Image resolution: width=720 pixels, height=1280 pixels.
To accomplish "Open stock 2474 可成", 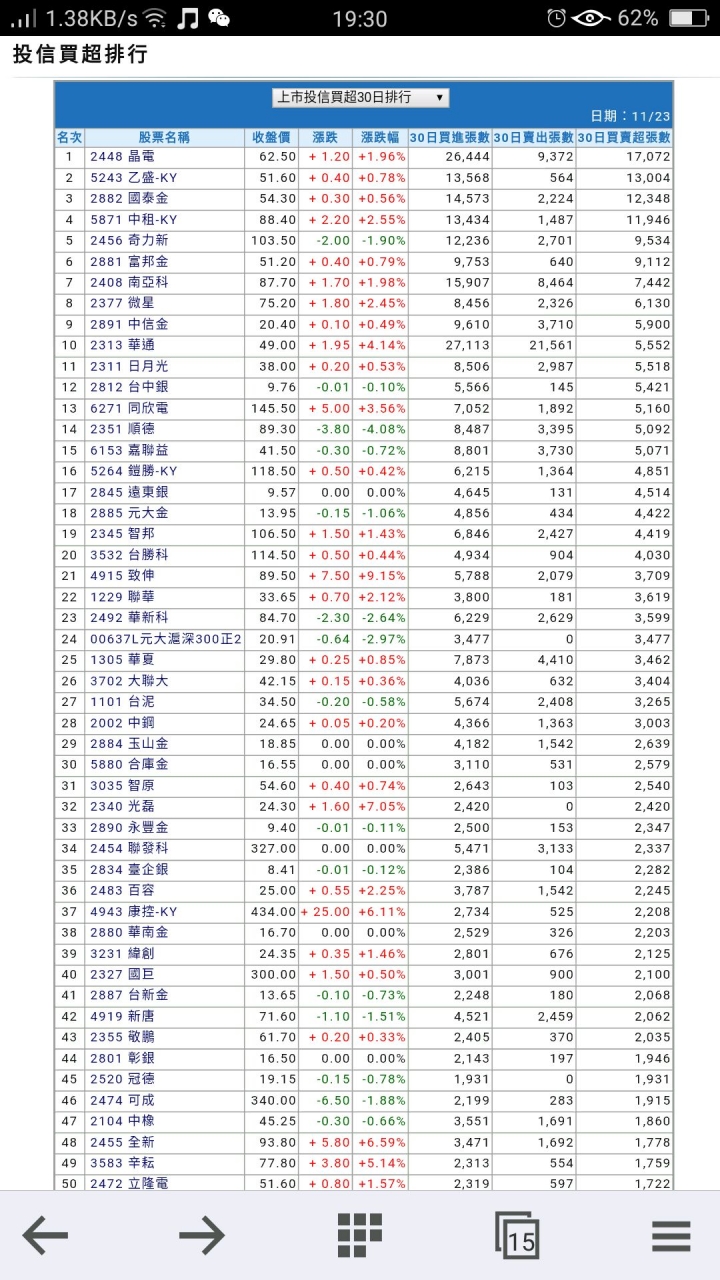I will click(x=122, y=1101).
